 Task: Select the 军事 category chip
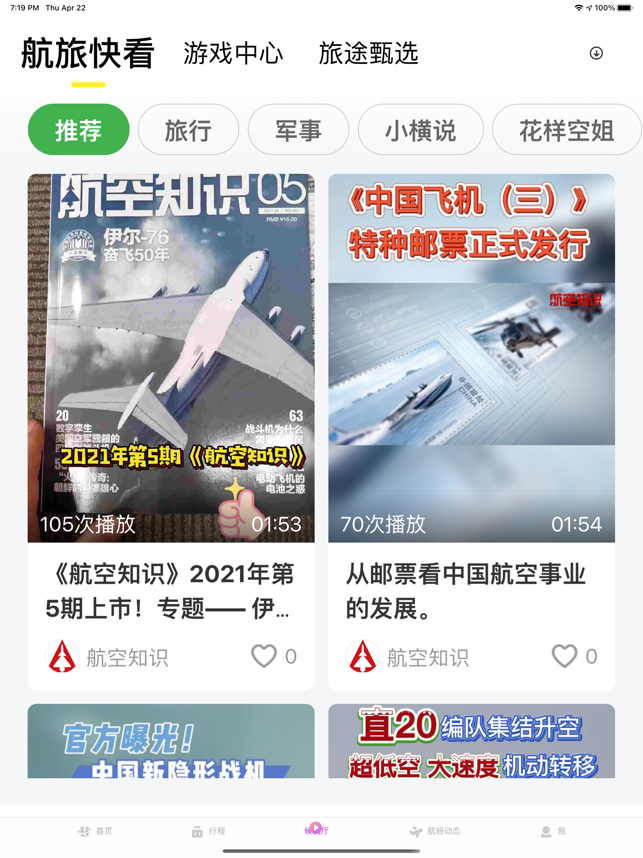click(x=298, y=130)
